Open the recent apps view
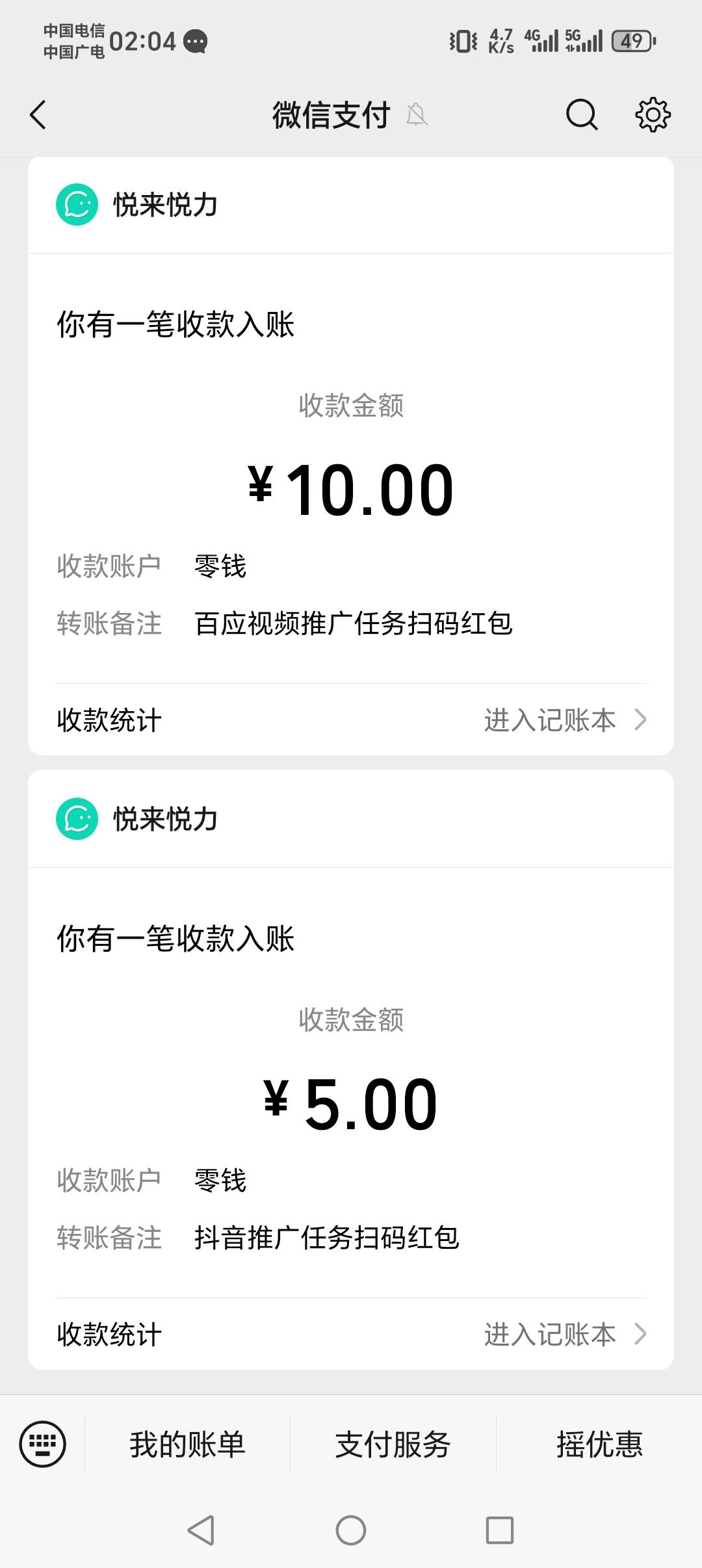The image size is (702, 1568). point(500,1530)
